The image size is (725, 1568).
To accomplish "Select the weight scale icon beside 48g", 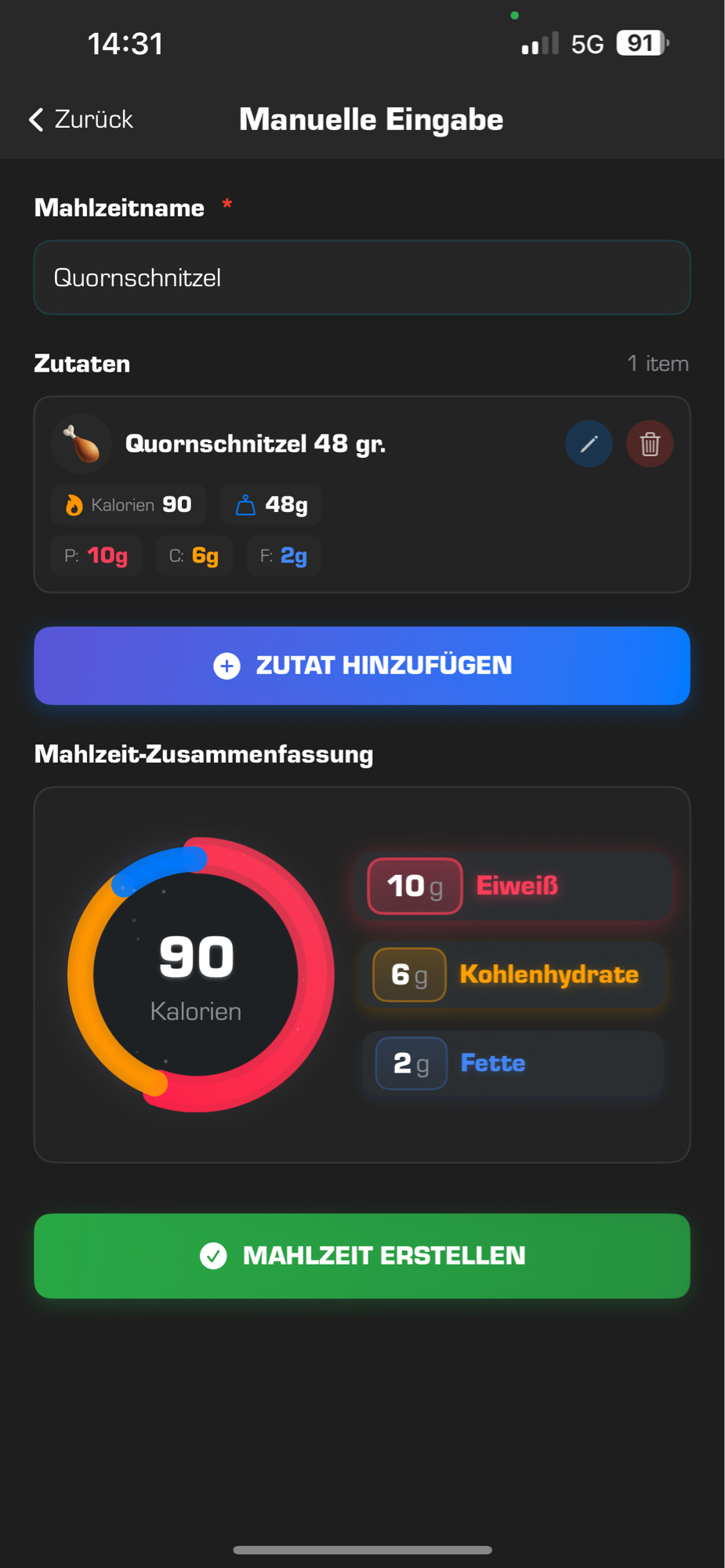I will tap(245, 504).
